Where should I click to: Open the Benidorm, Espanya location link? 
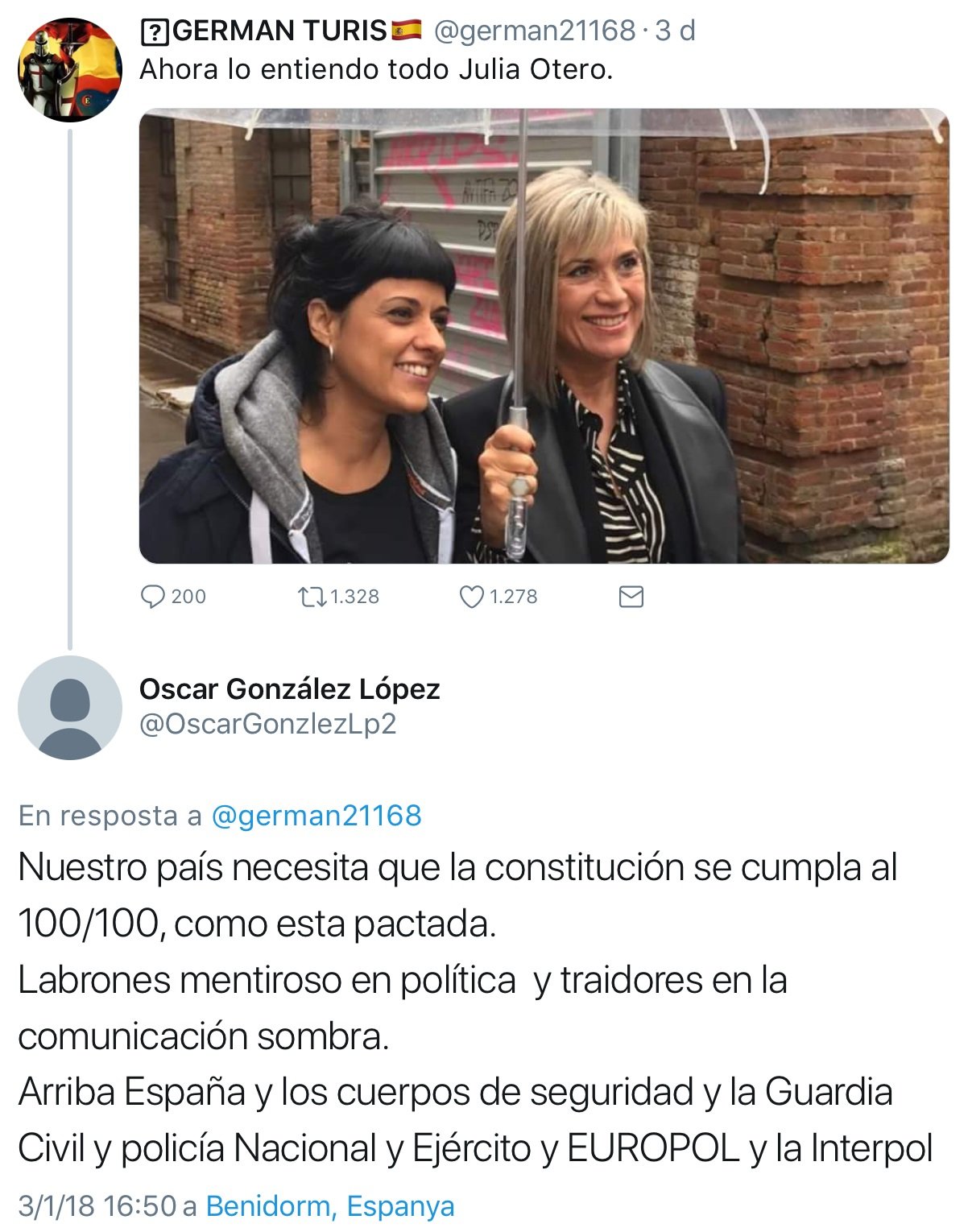point(330,1206)
